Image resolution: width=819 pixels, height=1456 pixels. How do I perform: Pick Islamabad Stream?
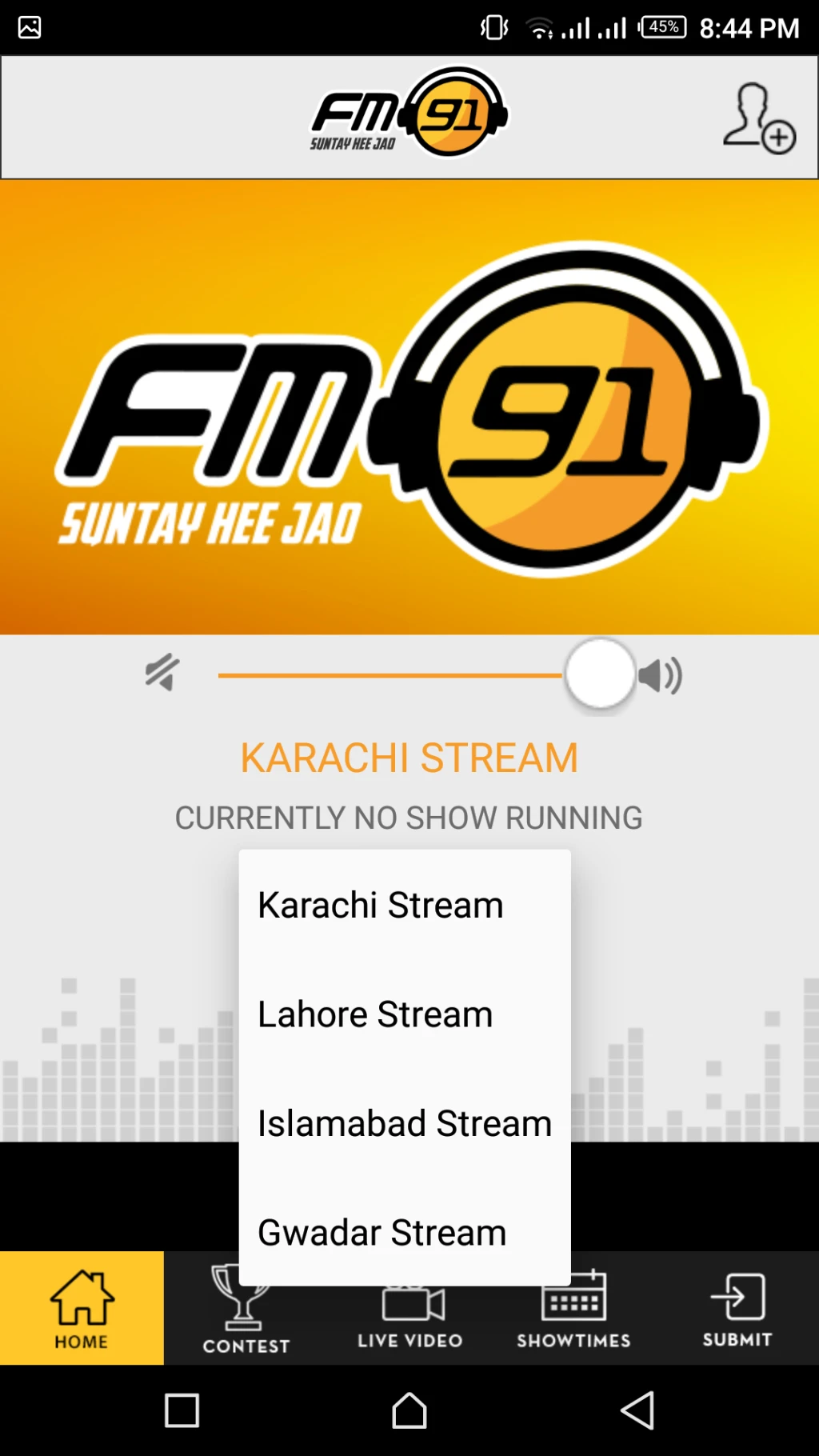(405, 1123)
